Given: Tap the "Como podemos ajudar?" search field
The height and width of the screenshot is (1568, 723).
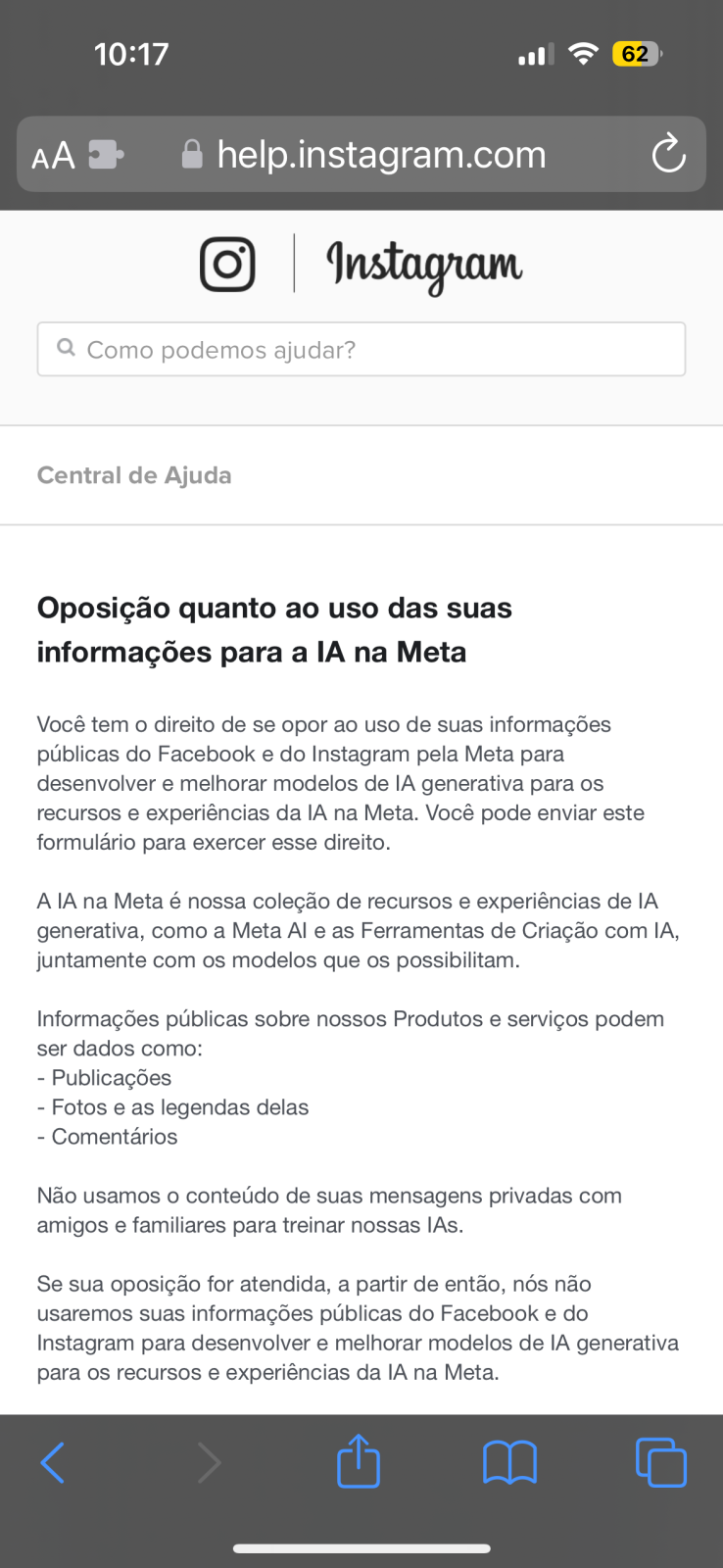Looking at the screenshot, I should [361, 349].
